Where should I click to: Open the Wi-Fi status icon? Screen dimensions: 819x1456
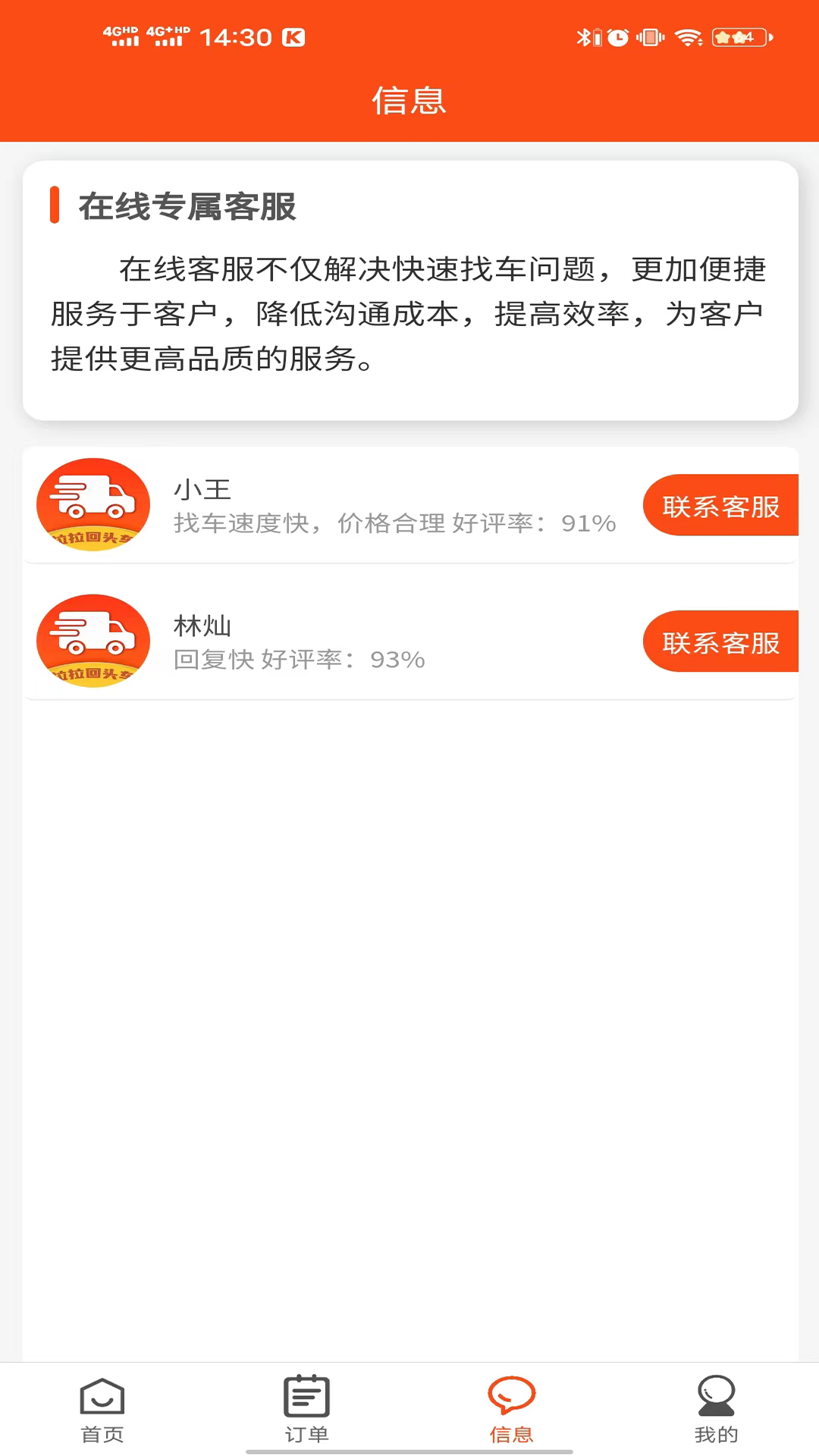[x=688, y=36]
